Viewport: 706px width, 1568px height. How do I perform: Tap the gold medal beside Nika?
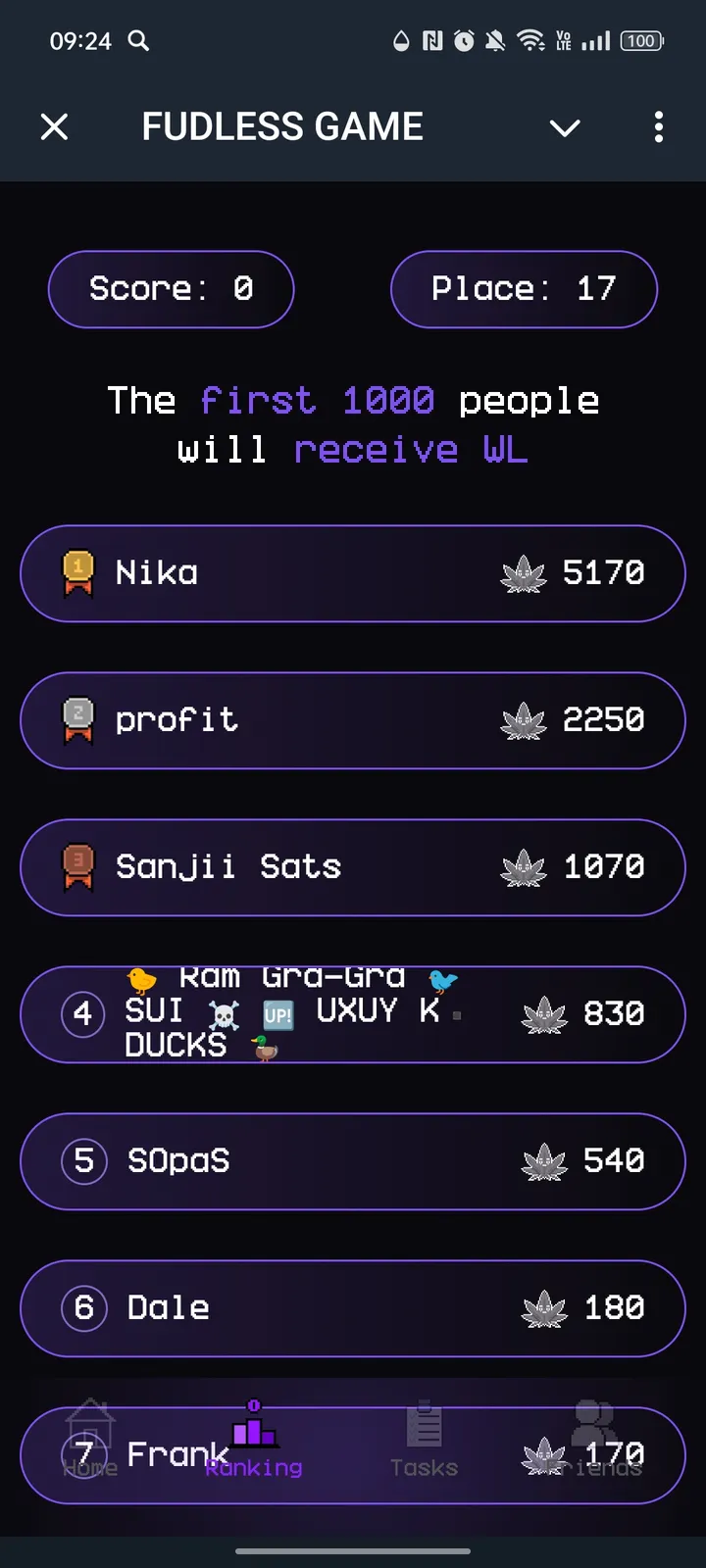tap(78, 573)
